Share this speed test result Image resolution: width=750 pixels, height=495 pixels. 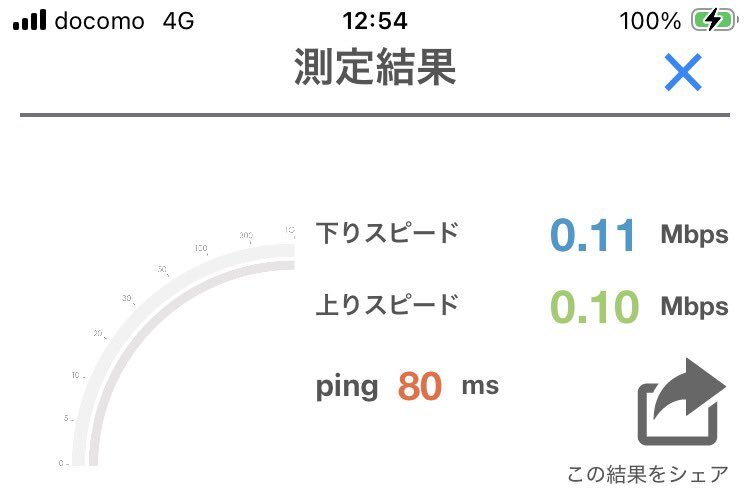pyautogui.click(x=682, y=402)
